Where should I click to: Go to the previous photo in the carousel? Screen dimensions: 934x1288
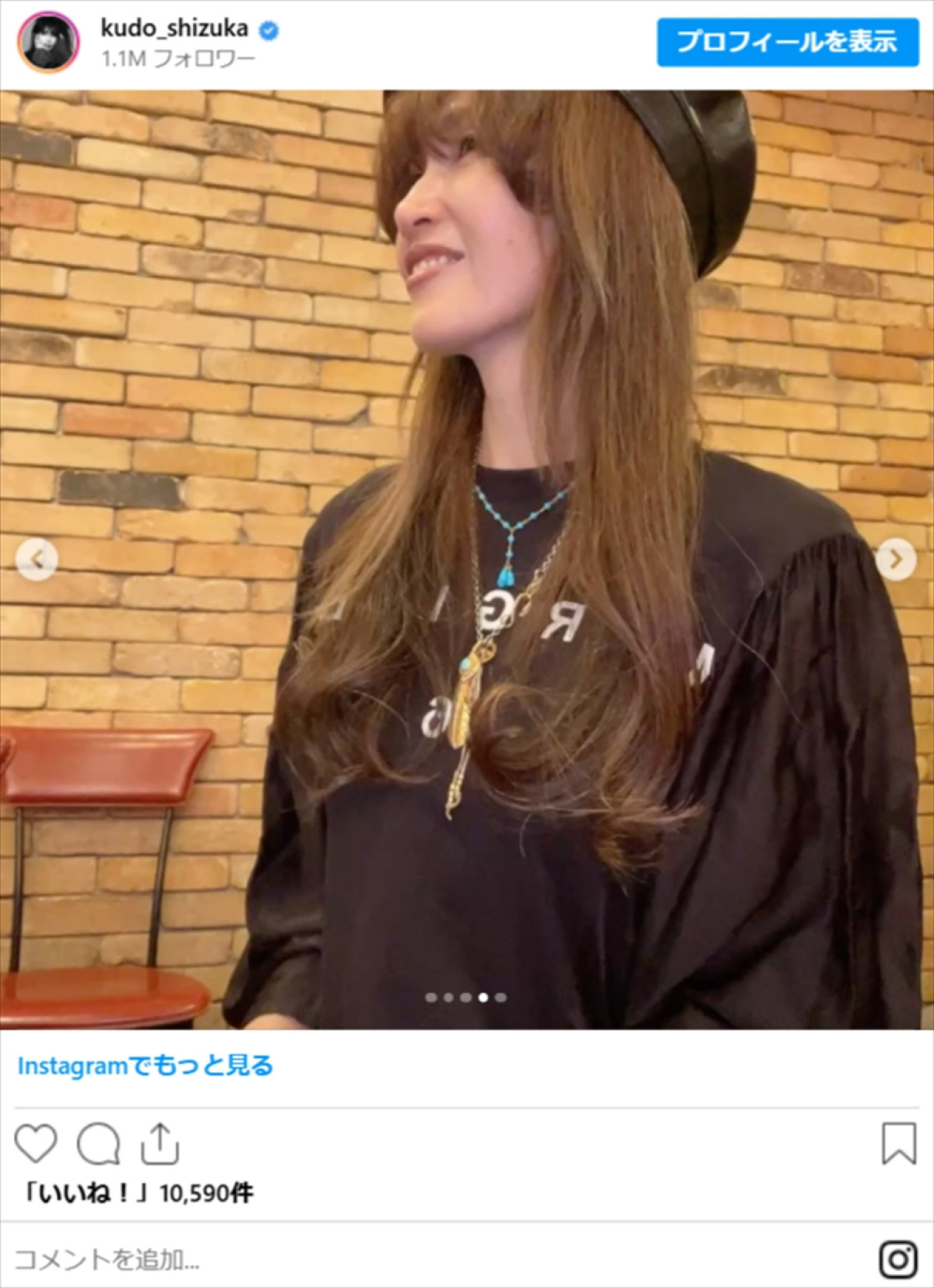tap(37, 559)
